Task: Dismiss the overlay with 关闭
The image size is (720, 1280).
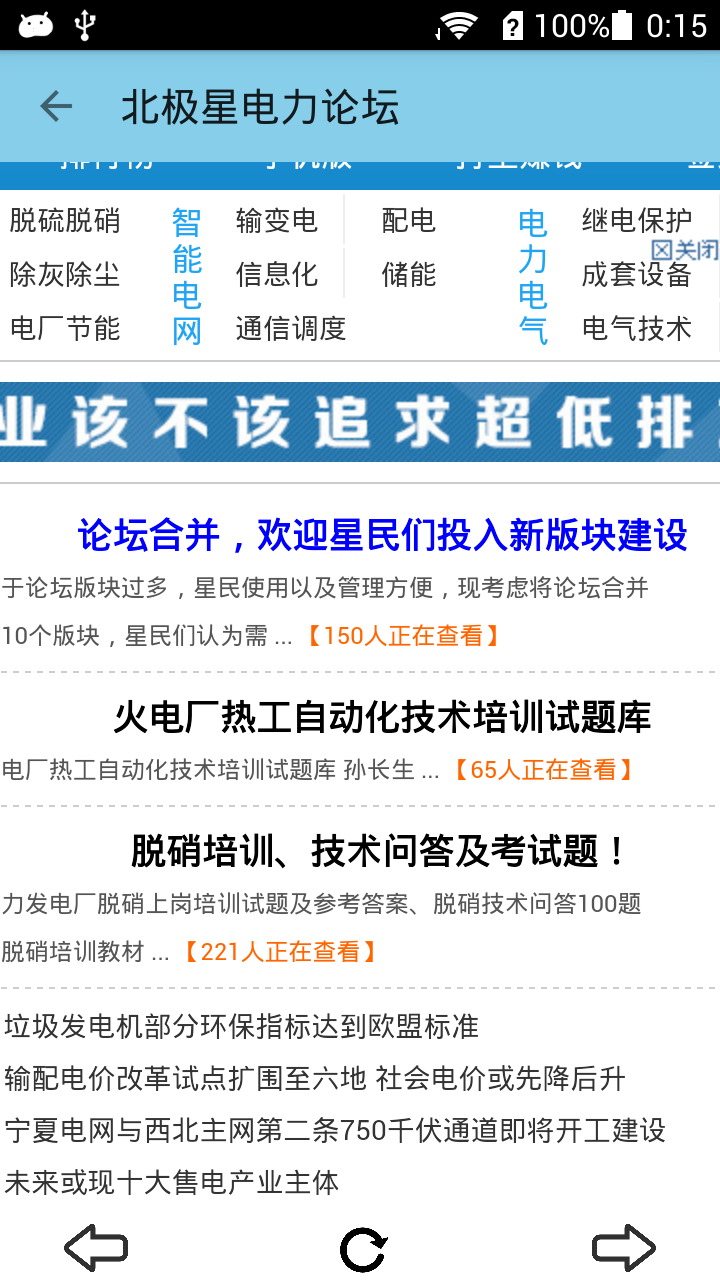Action: click(685, 249)
